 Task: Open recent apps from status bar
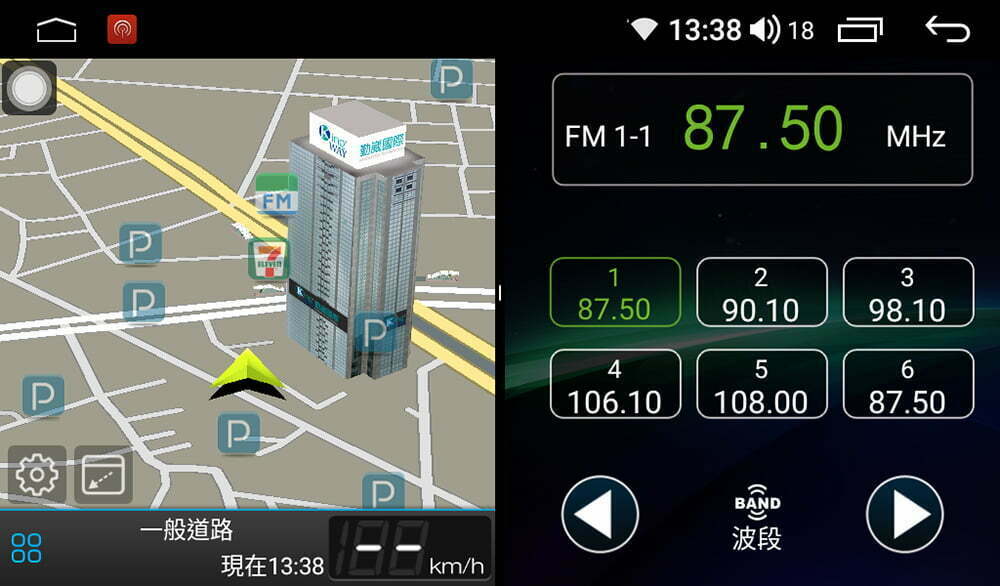pos(861,30)
